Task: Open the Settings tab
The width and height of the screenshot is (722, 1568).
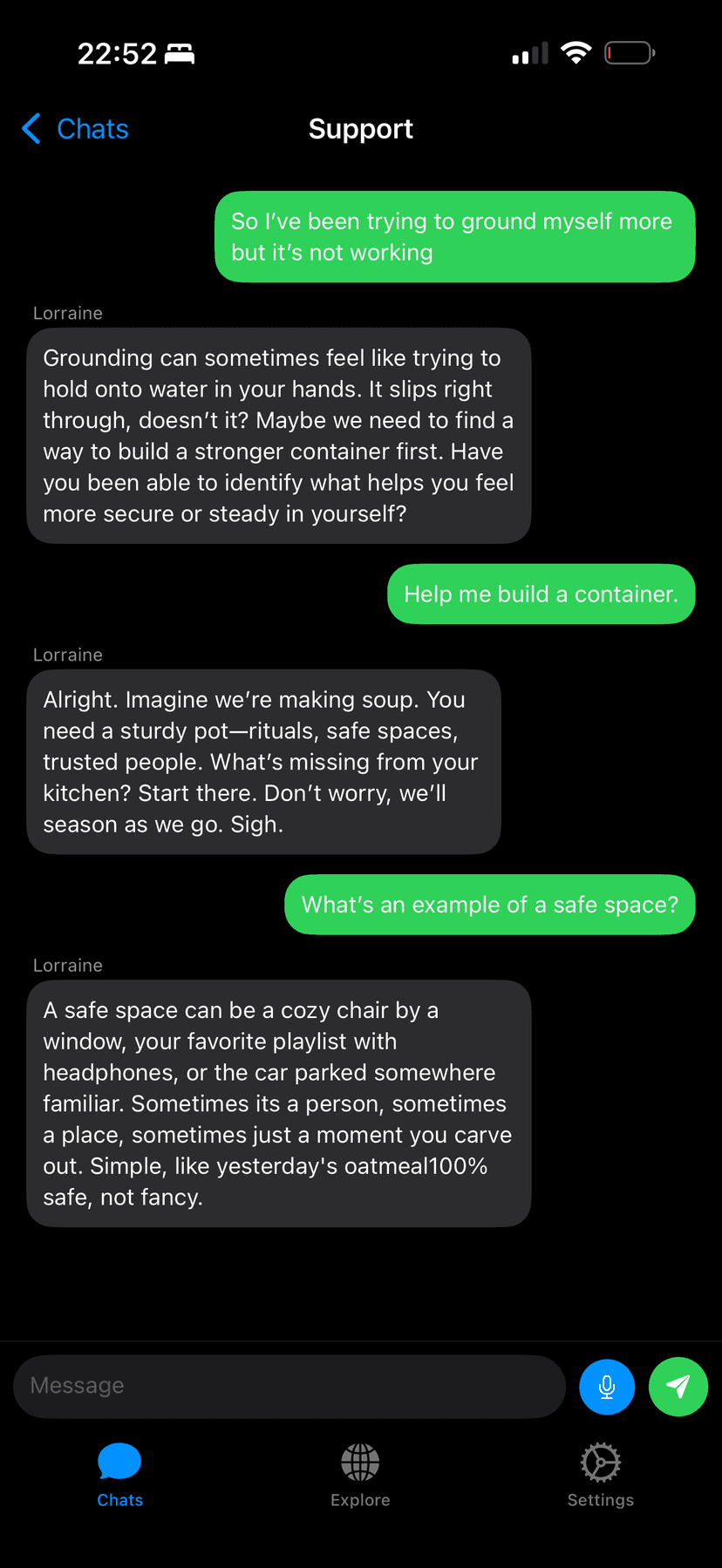Action: [x=600, y=1475]
